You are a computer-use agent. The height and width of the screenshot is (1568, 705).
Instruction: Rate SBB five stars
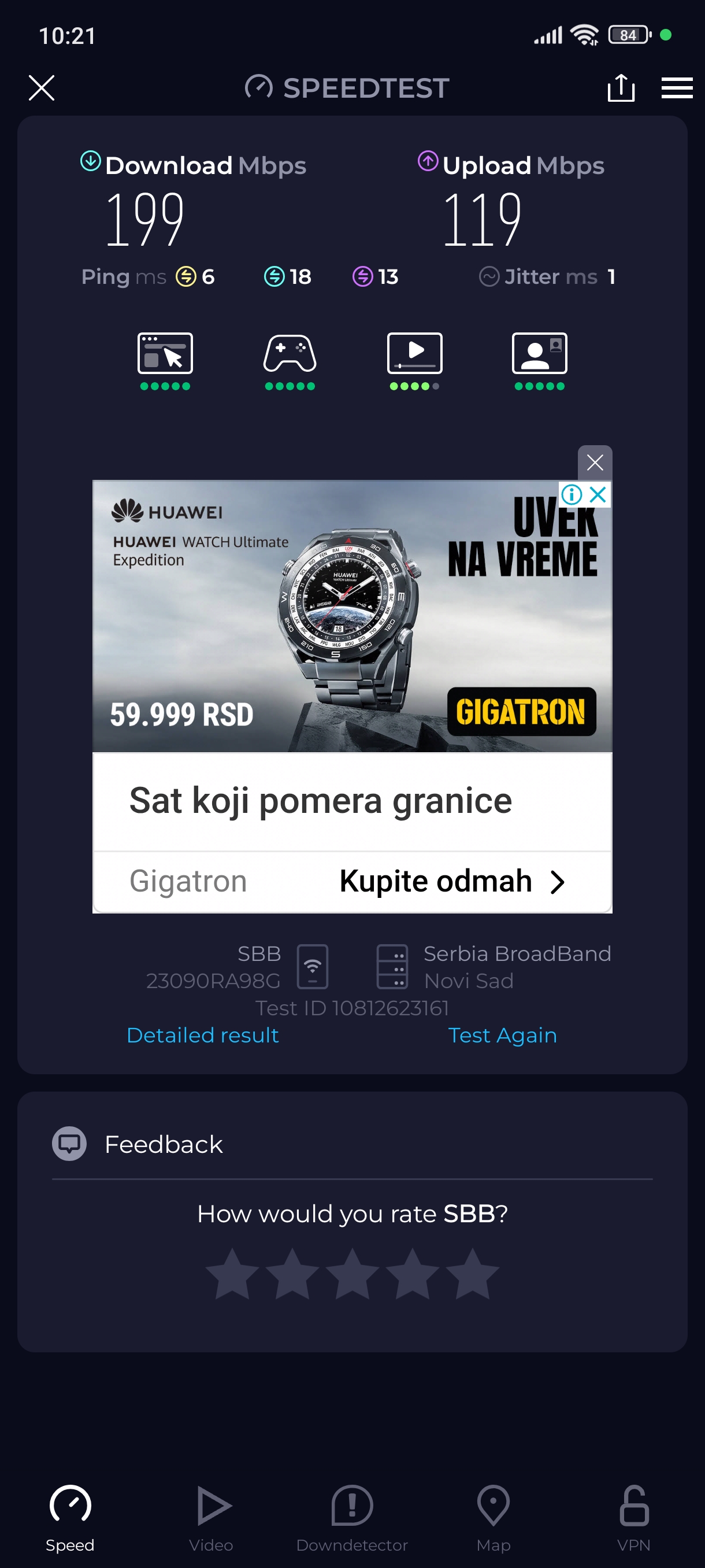tap(472, 1273)
